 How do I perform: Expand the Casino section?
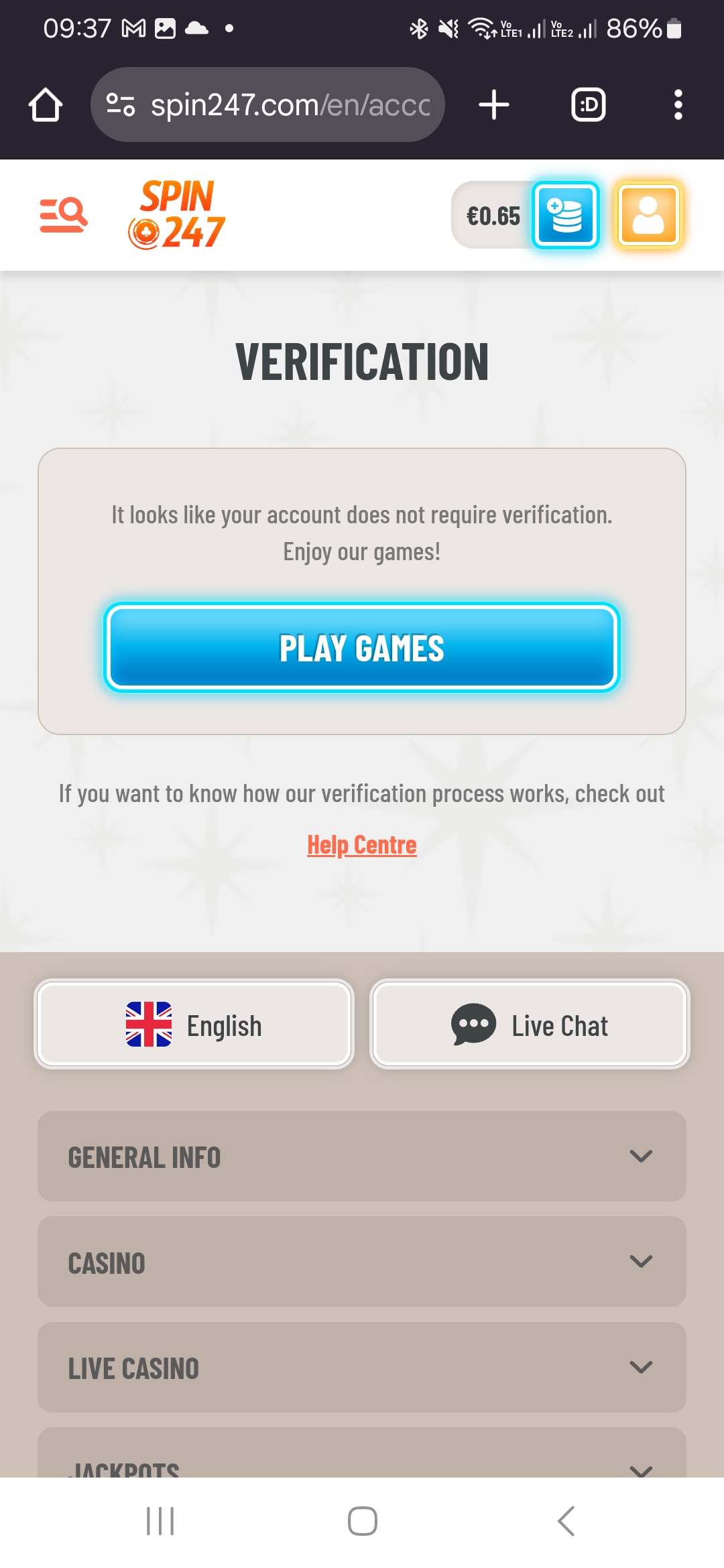(x=362, y=1262)
